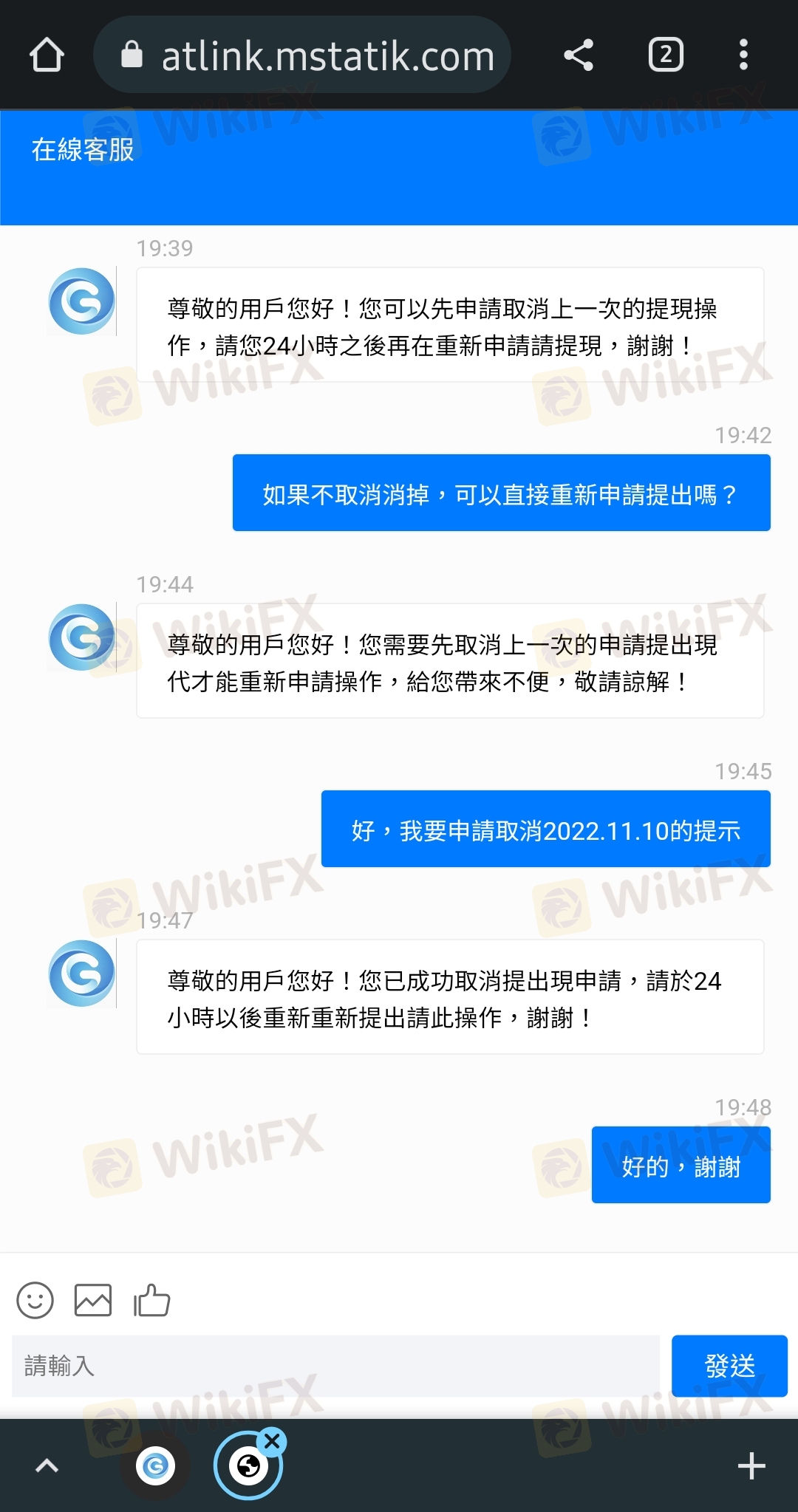The image size is (798, 1512).
Task: Switch to the first tab with G icon
Action: (x=155, y=1465)
